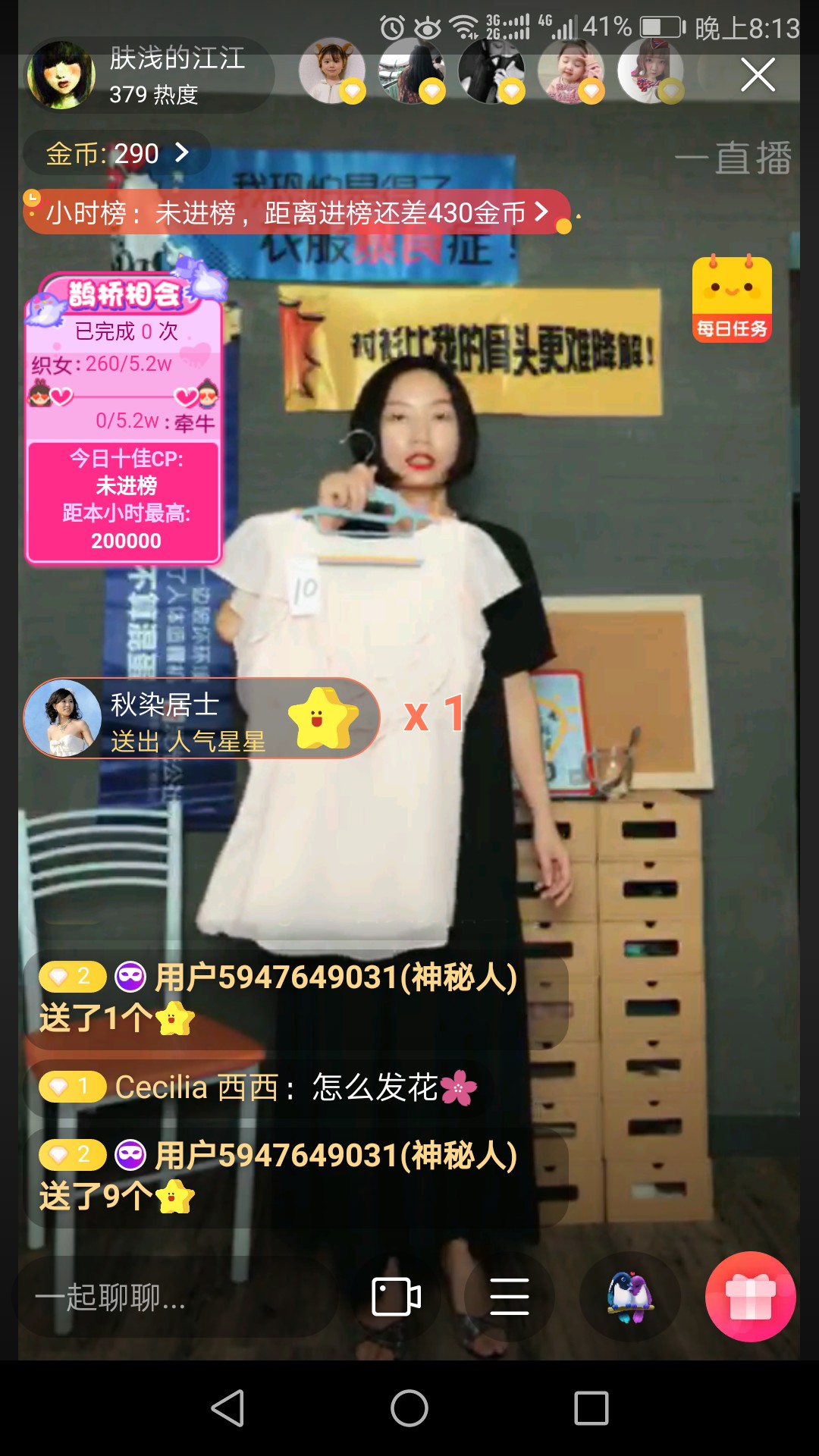The width and height of the screenshot is (819, 1456).
Task: Tap Cecilia 西西 chat comment
Action: coord(258,1087)
